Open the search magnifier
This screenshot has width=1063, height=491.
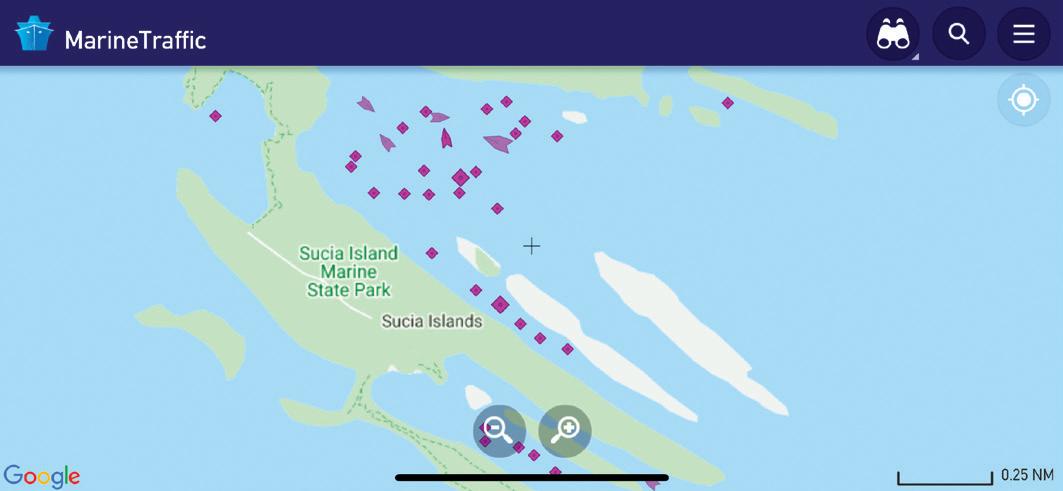(x=958, y=34)
